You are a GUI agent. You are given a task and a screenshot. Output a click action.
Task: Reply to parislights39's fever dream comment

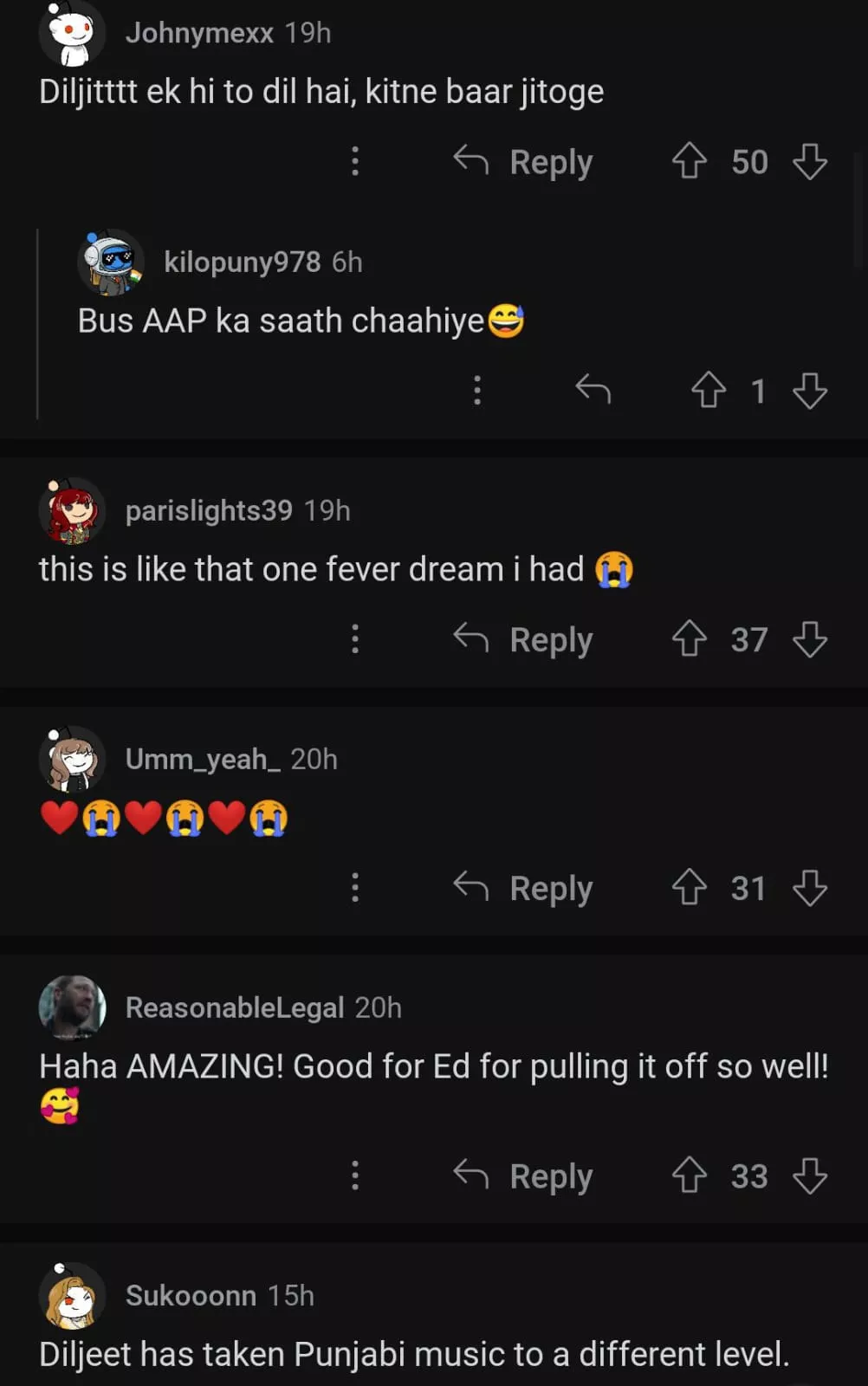coord(524,639)
